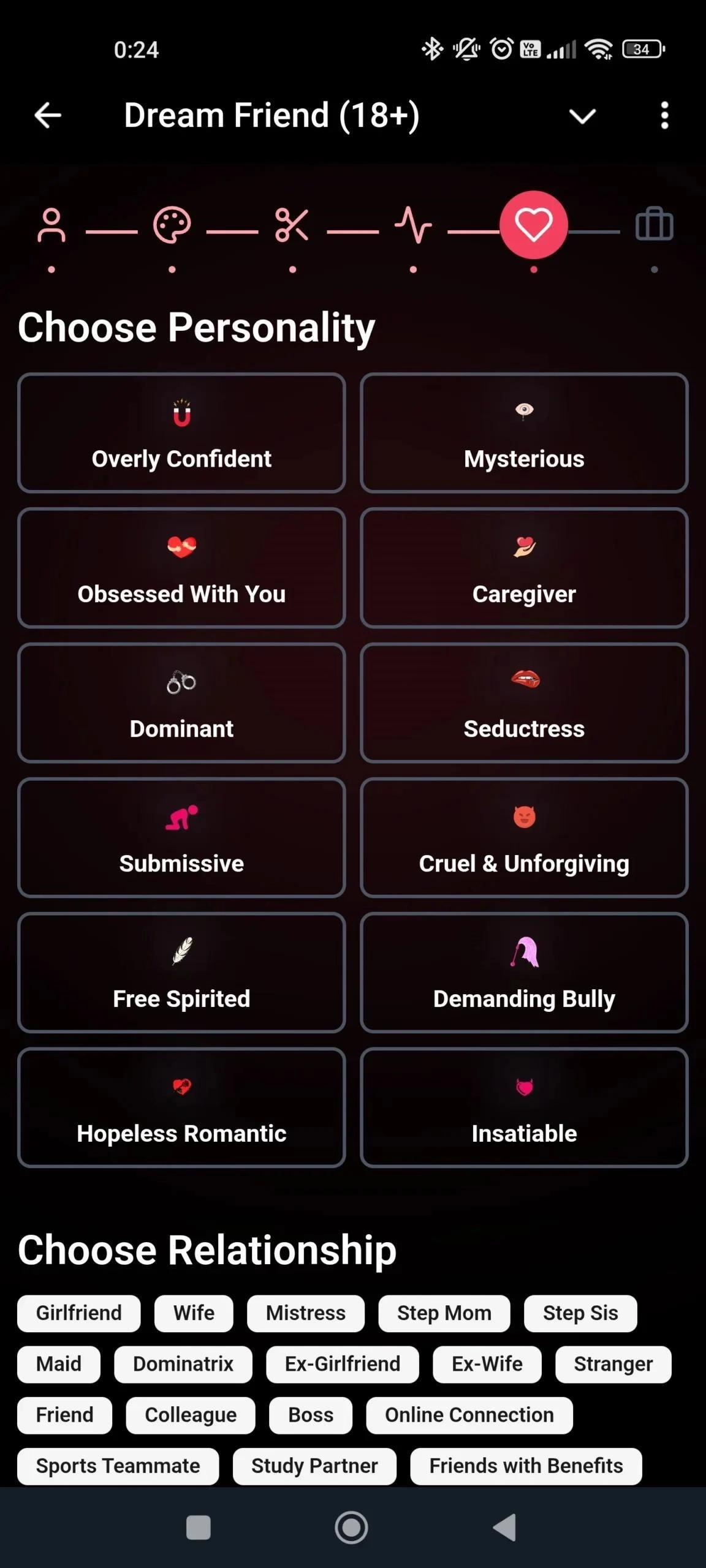Open the briefcase step in progress bar
706x1568 pixels.
[x=654, y=226]
